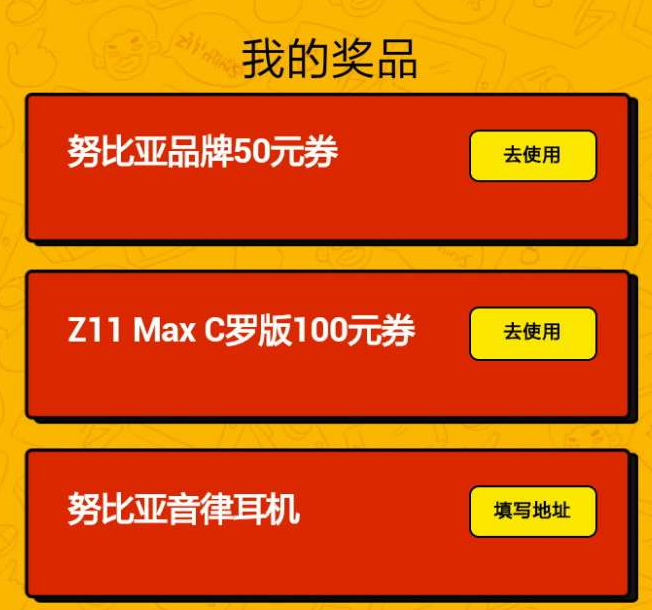This screenshot has width=652, height=610.
Task: Use the Z11 Max C罗版100元券 coupon
Action: tap(532, 333)
